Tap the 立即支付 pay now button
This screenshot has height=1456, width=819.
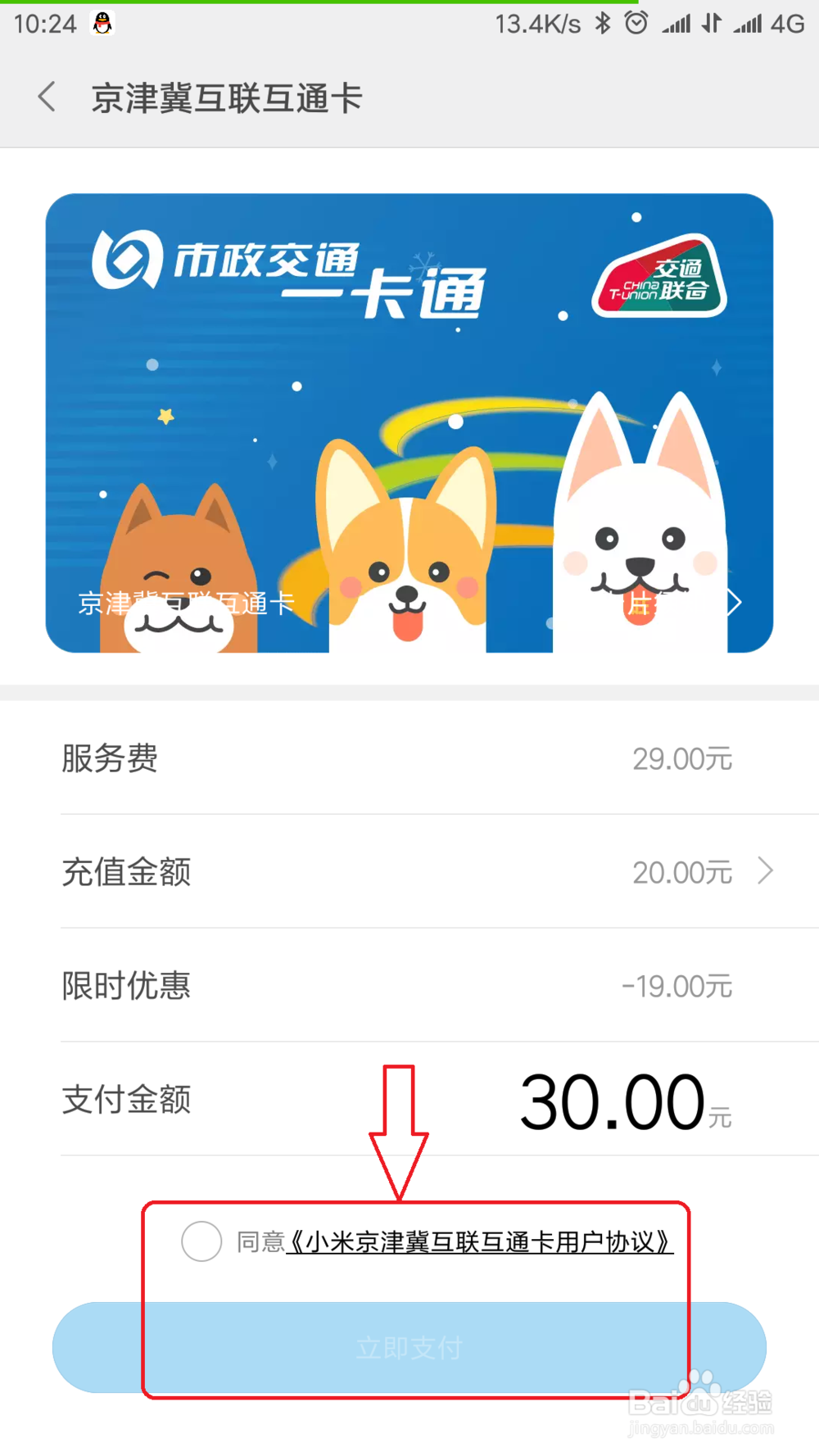(x=409, y=1347)
